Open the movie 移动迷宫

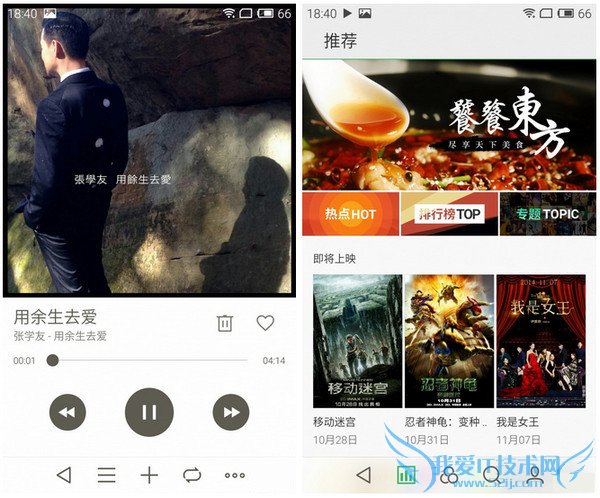click(357, 342)
